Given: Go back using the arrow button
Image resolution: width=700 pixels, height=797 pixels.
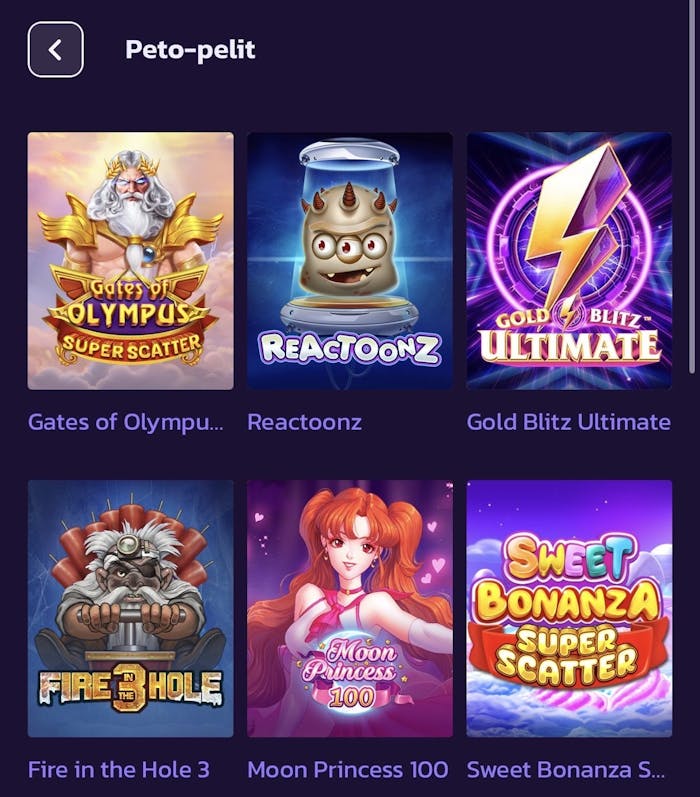Looking at the screenshot, I should 56,49.
